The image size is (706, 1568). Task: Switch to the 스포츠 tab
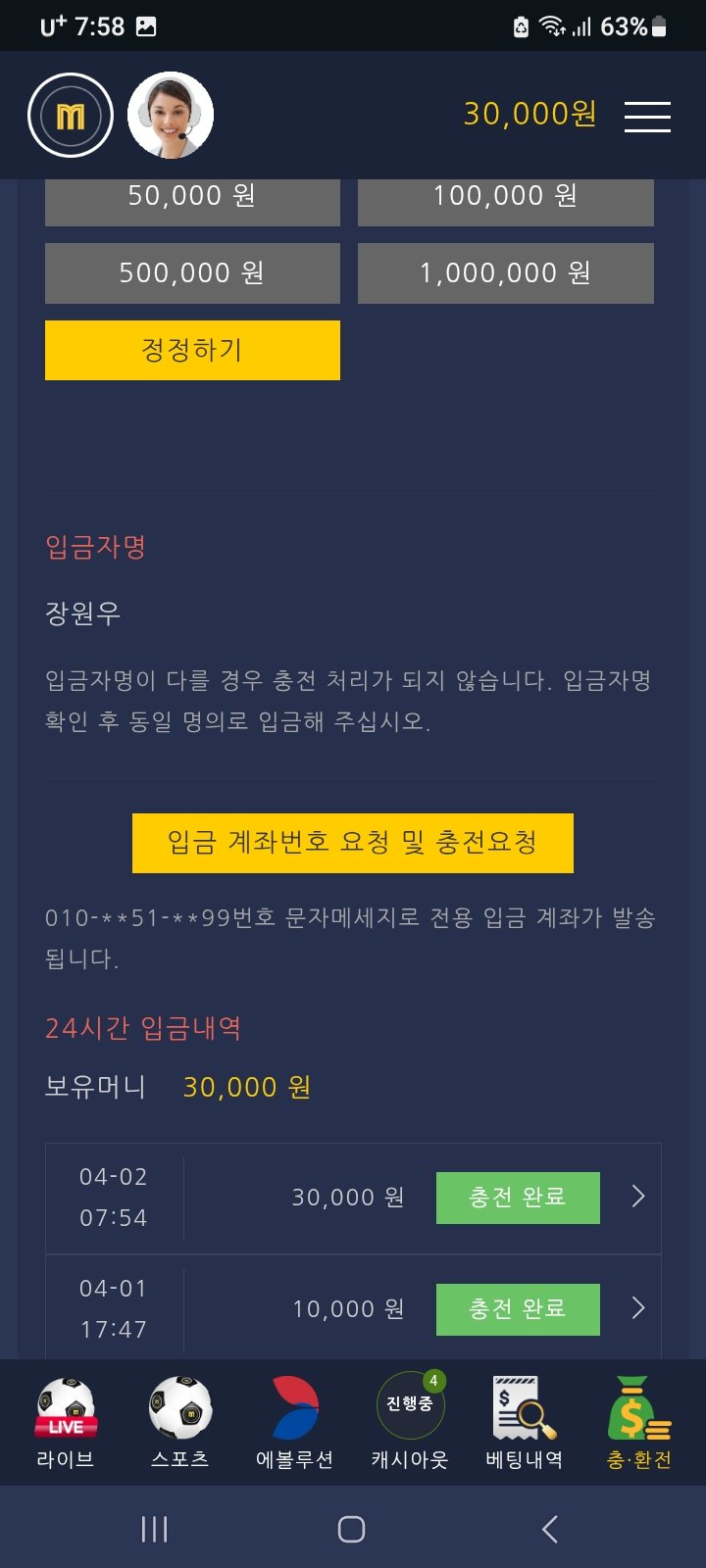[179, 1421]
